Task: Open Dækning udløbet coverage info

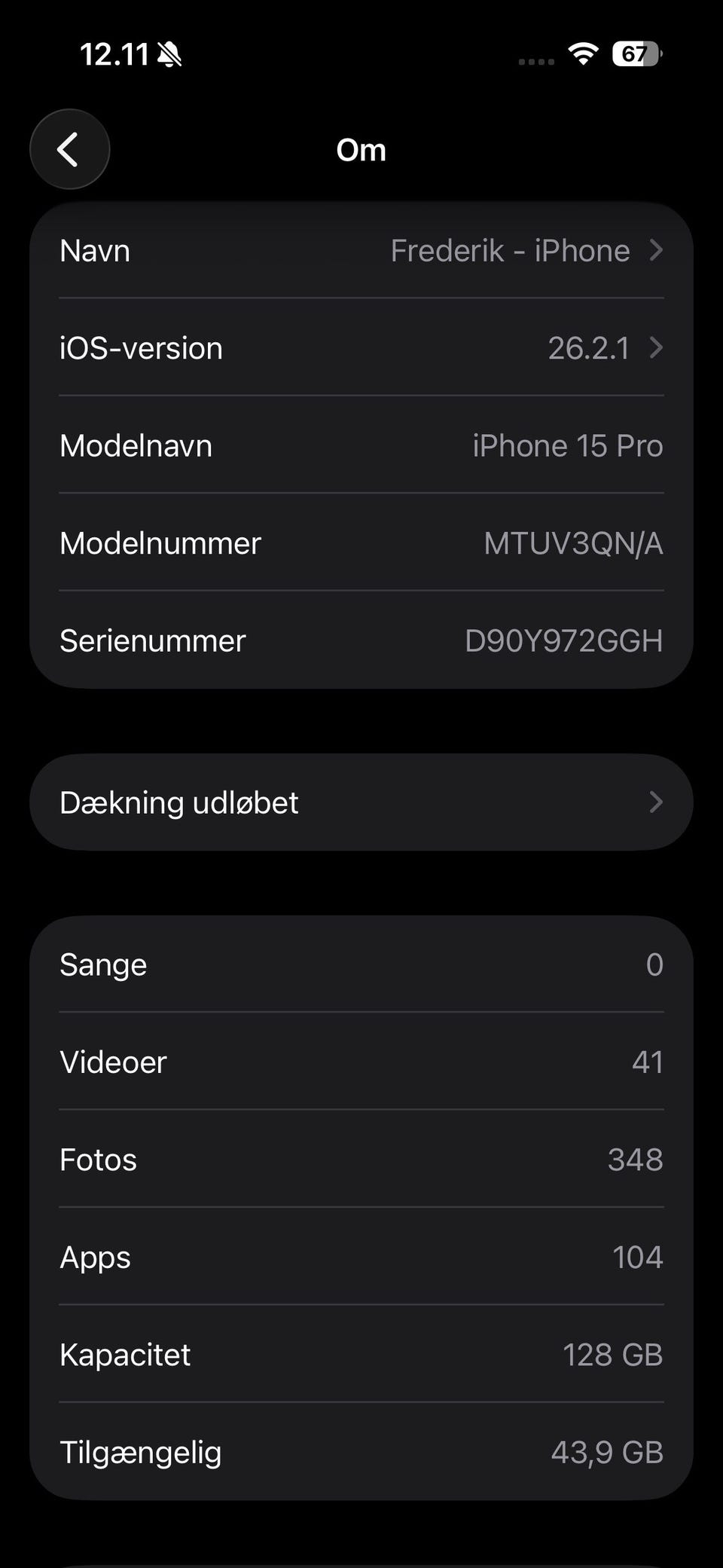Action: click(361, 802)
